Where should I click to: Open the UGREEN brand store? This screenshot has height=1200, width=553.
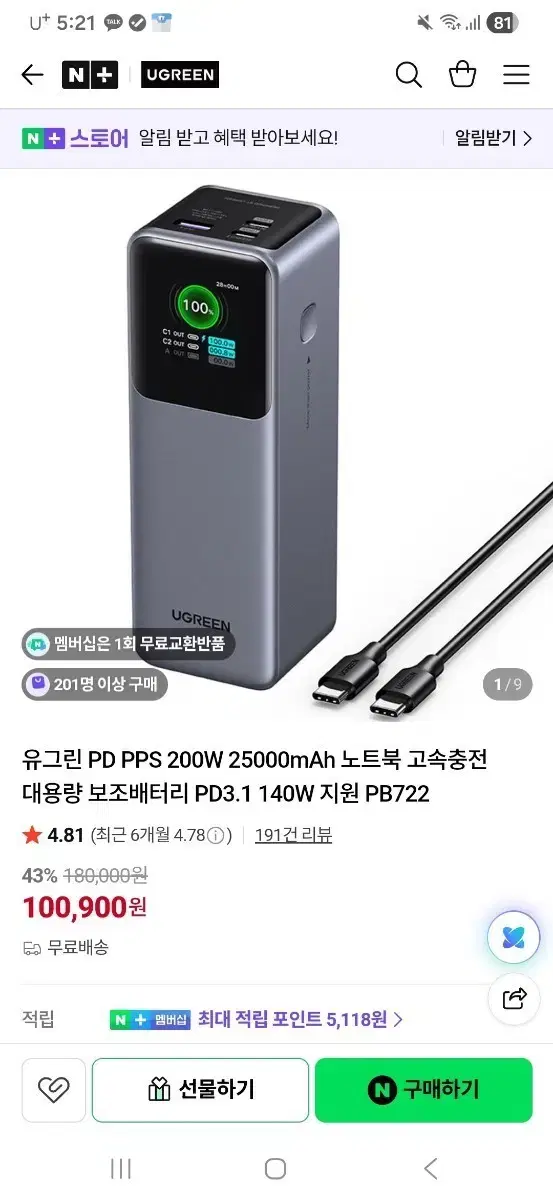pos(179,75)
